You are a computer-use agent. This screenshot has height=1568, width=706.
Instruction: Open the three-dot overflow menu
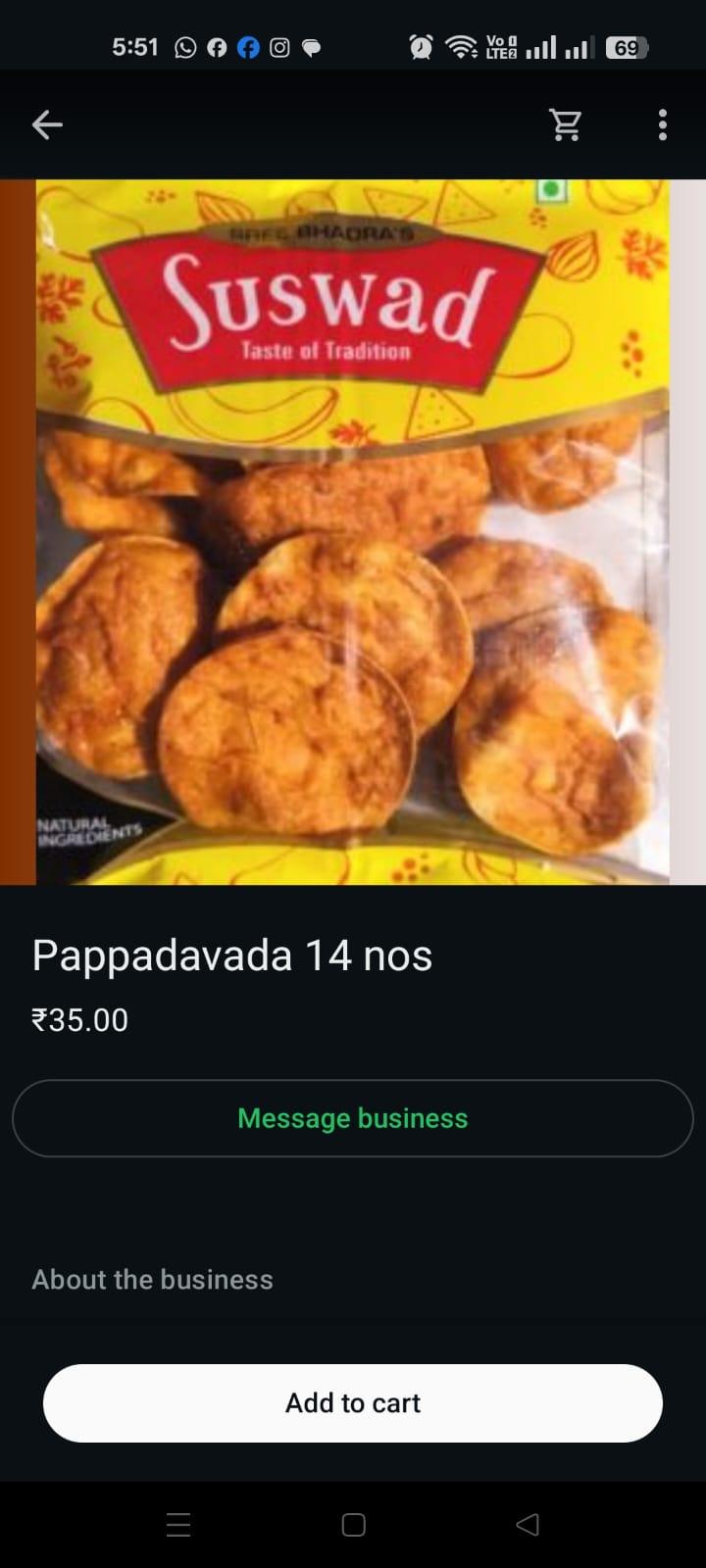663,124
